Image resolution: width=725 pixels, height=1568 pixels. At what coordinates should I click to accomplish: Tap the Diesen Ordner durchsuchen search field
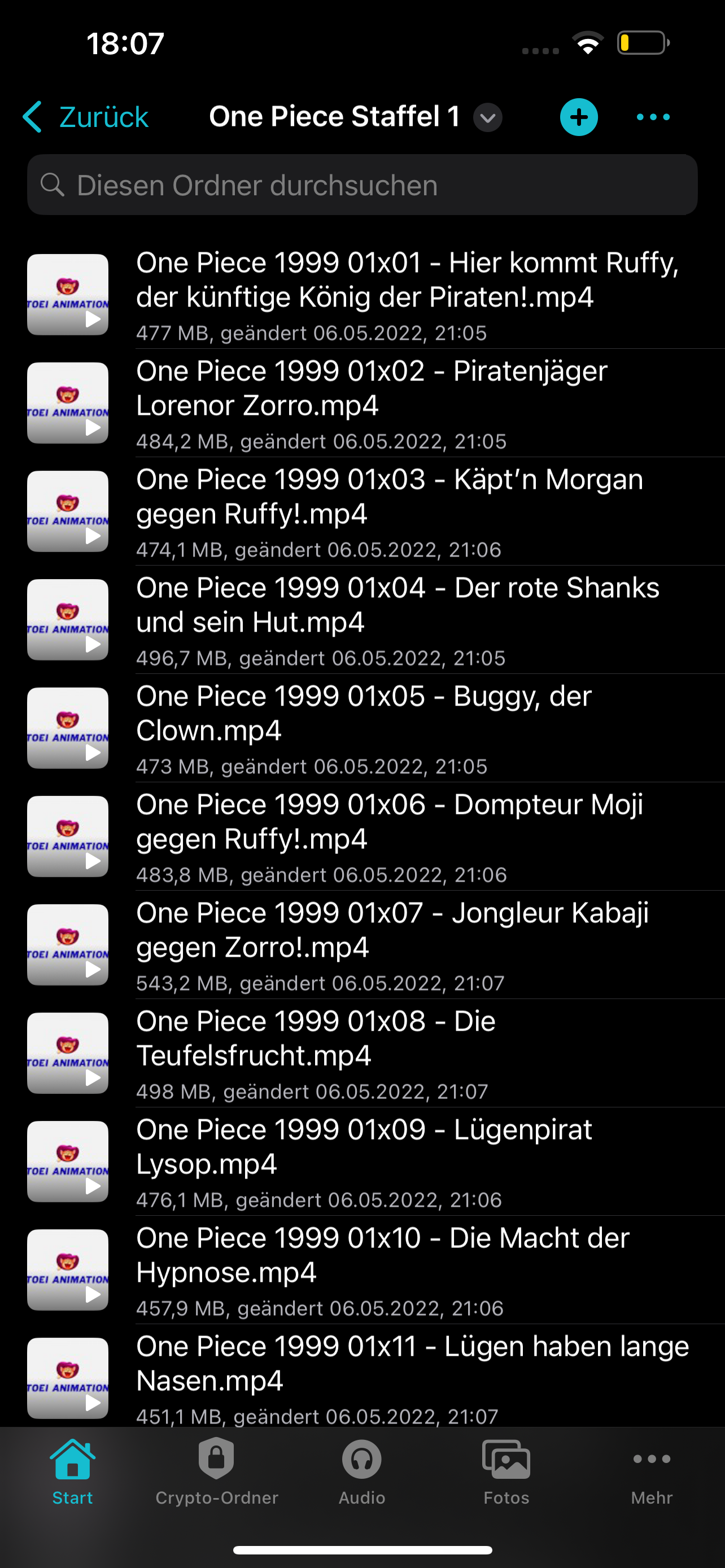362,185
